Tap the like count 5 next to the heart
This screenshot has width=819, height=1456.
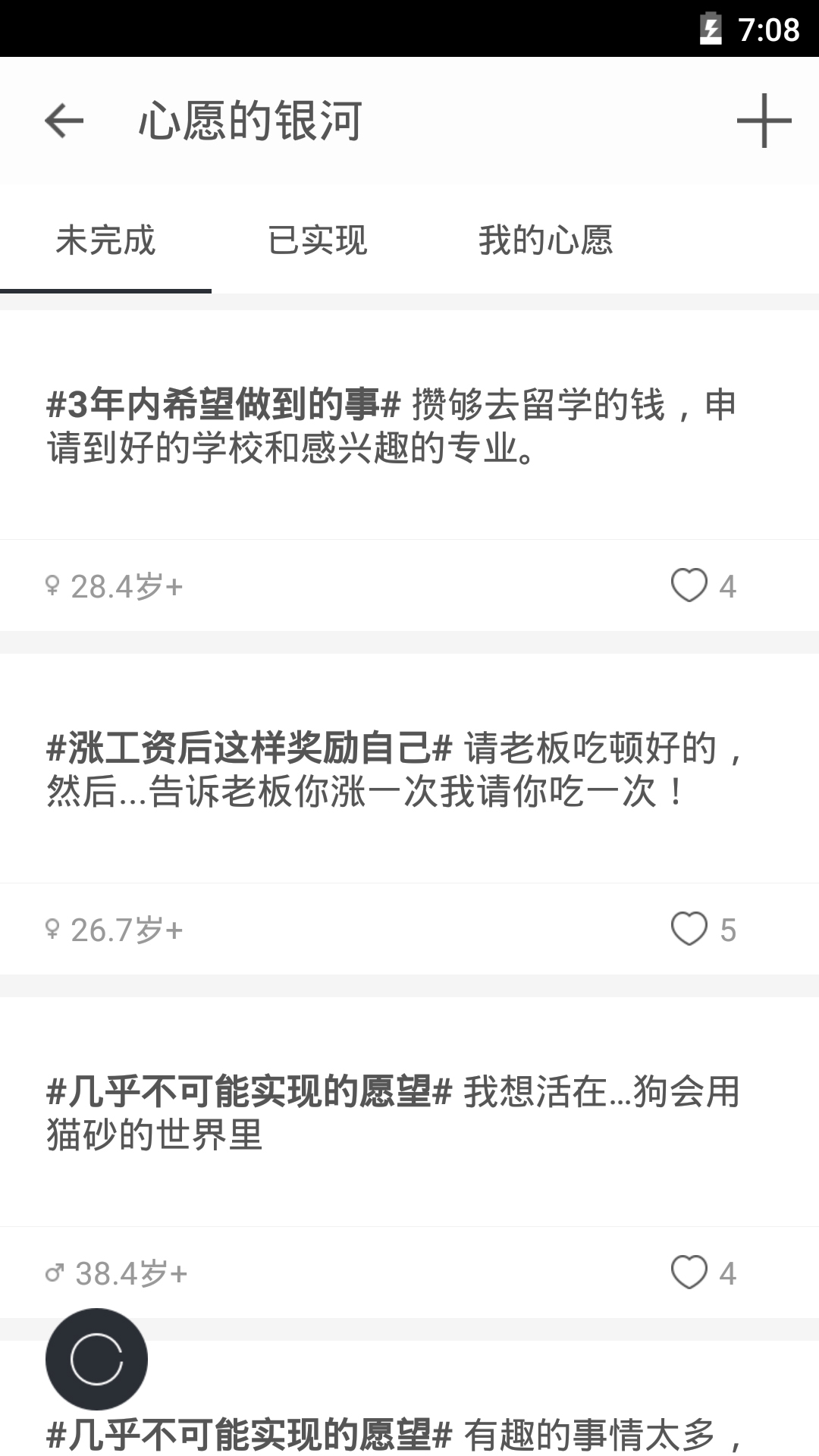tap(730, 930)
